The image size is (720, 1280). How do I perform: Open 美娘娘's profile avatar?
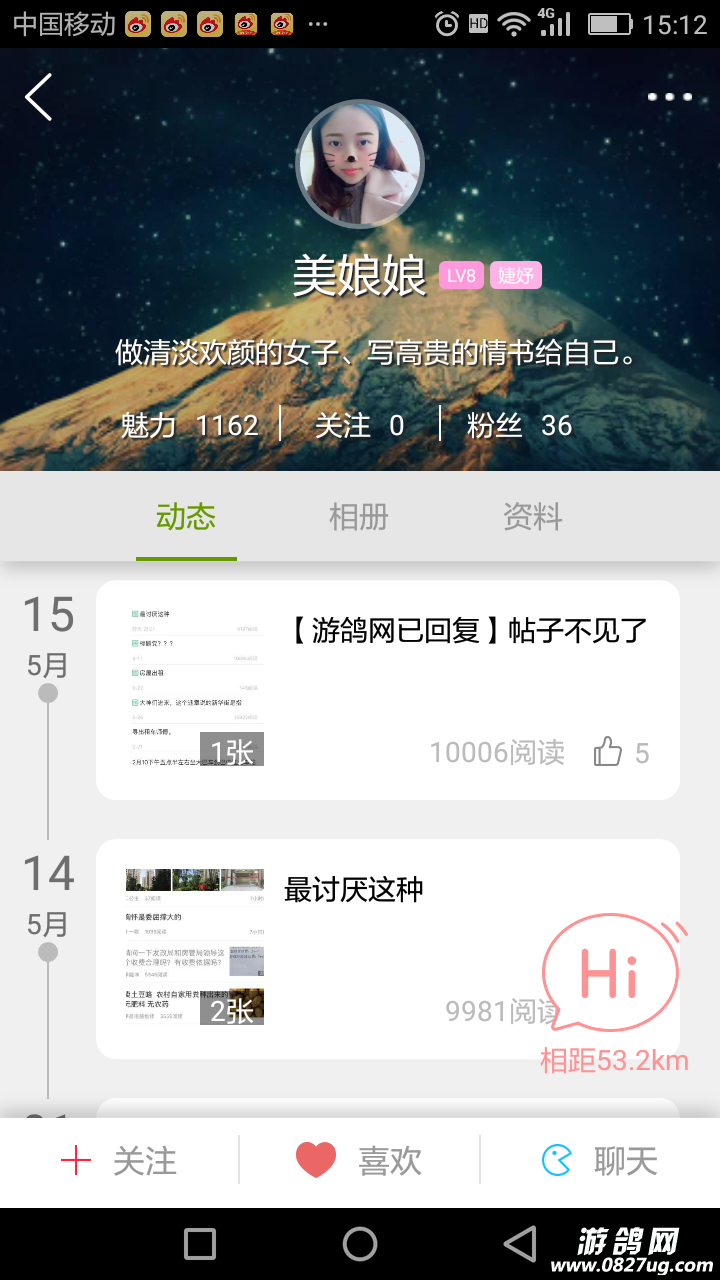[x=360, y=165]
